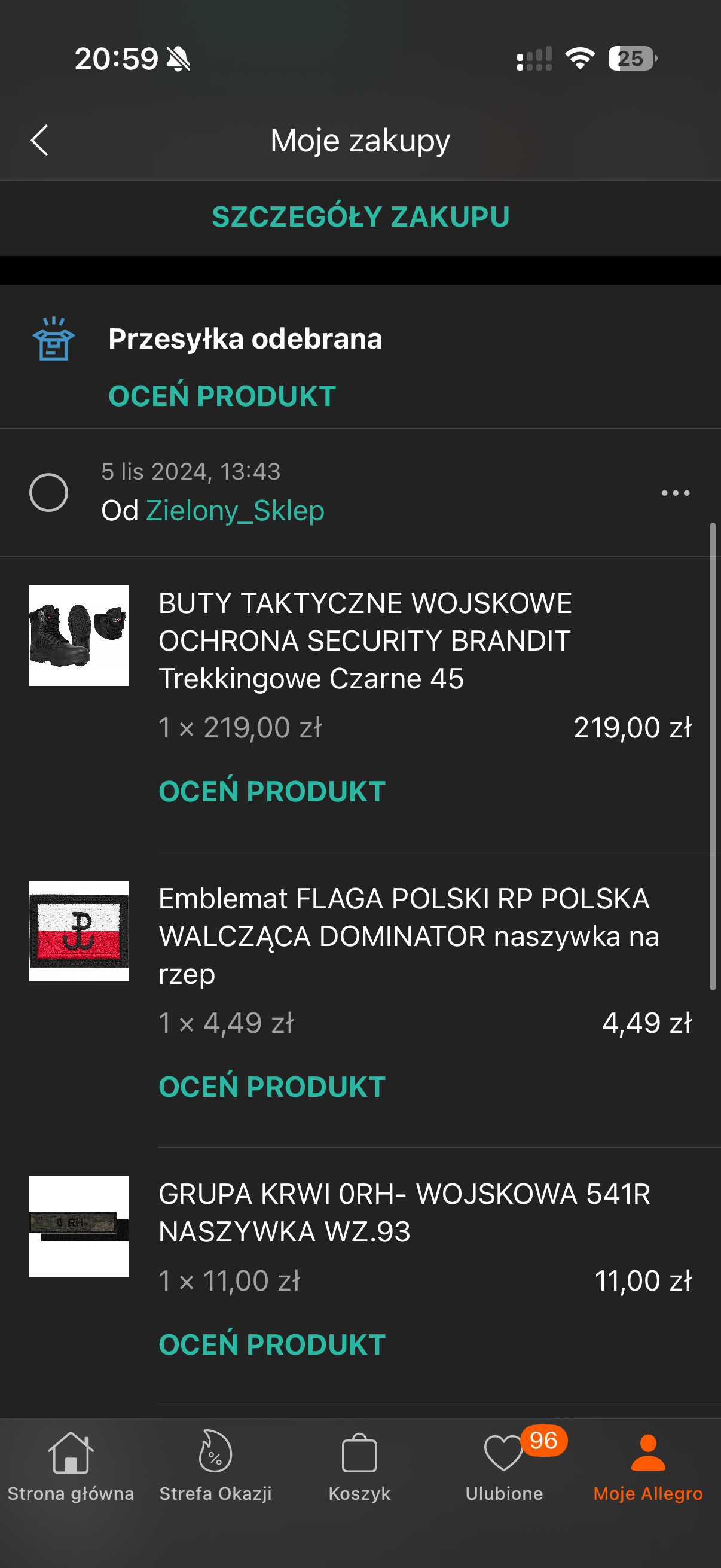The image size is (721, 1568).
Task: Open the Buty Taktyczne Wojskowe product
Action: click(x=365, y=640)
